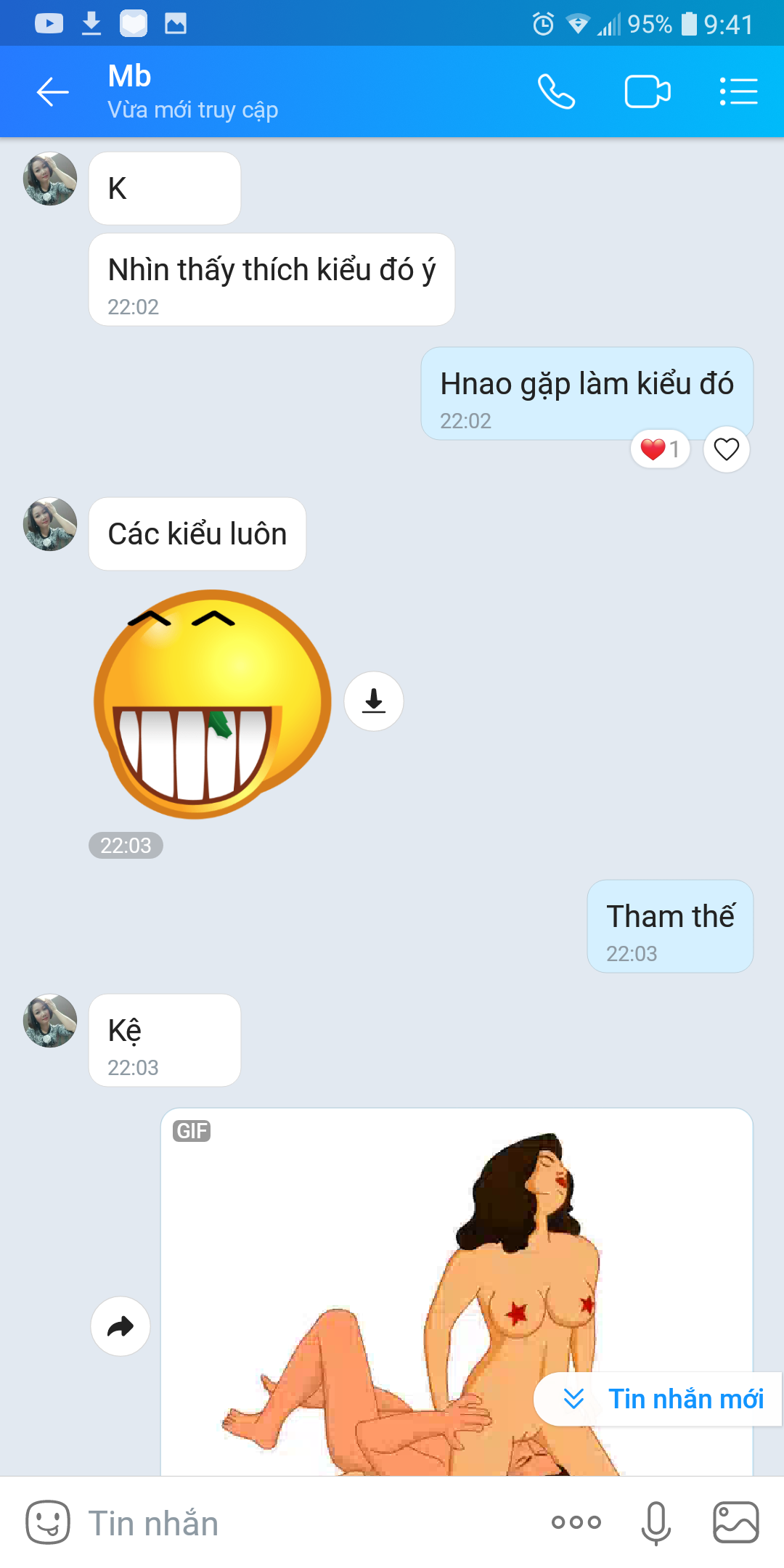View reactions on 'Hnao gặp làm kiểu đó'
The width and height of the screenshot is (784, 1568).
pyautogui.click(x=660, y=449)
